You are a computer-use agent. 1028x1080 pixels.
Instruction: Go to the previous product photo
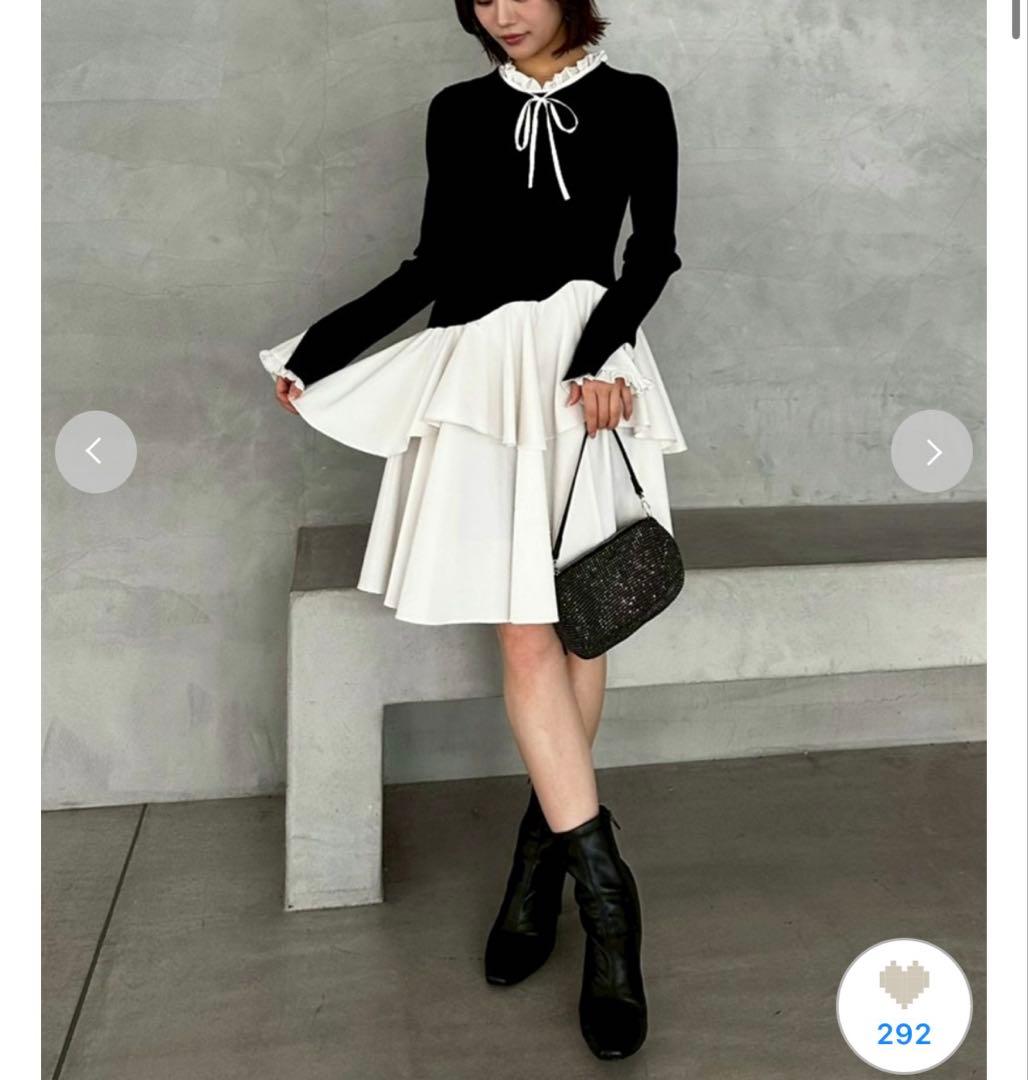[95, 452]
